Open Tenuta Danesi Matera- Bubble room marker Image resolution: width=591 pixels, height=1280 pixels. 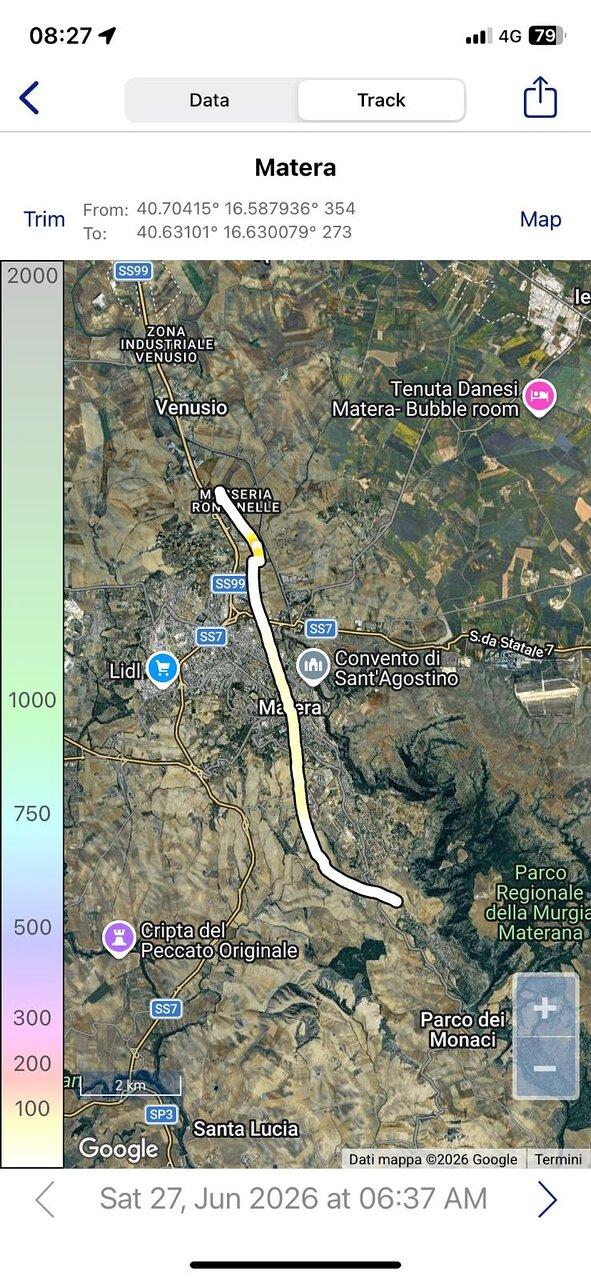541,398
